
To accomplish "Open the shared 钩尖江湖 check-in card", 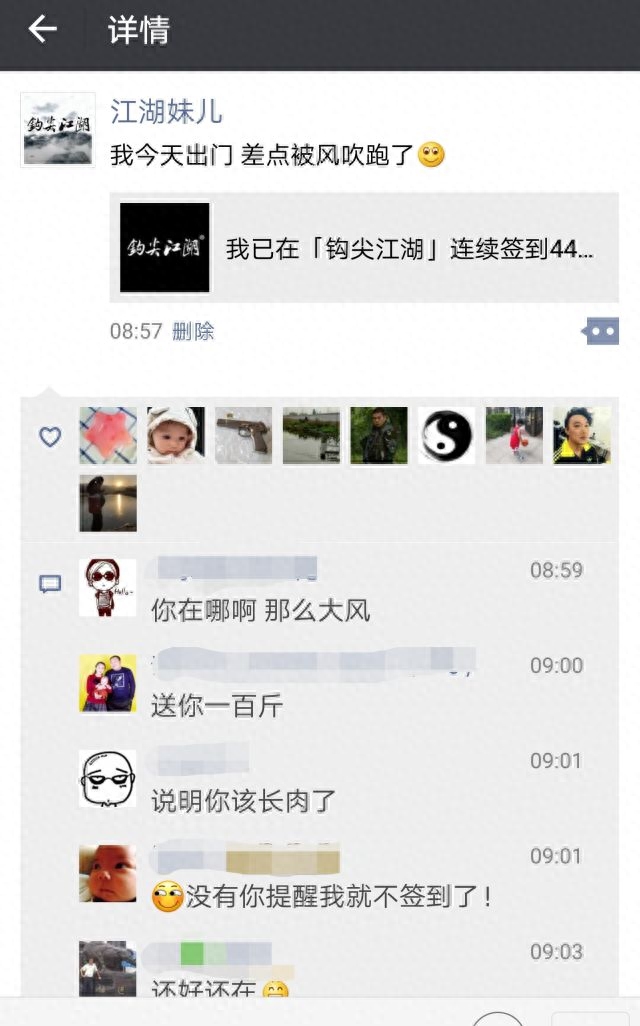I will point(364,248).
